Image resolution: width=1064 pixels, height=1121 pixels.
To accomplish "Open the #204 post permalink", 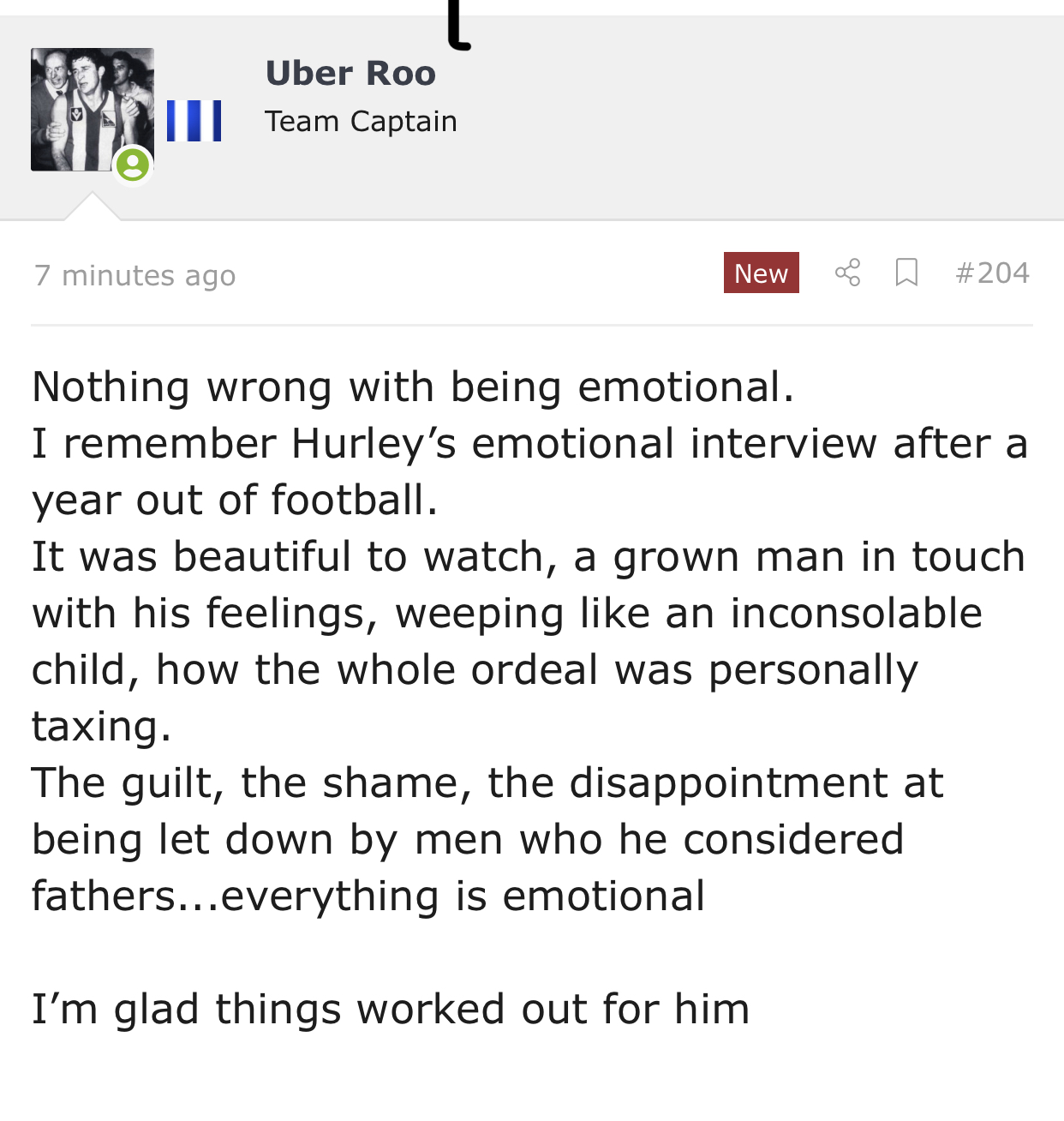I will (x=992, y=273).
